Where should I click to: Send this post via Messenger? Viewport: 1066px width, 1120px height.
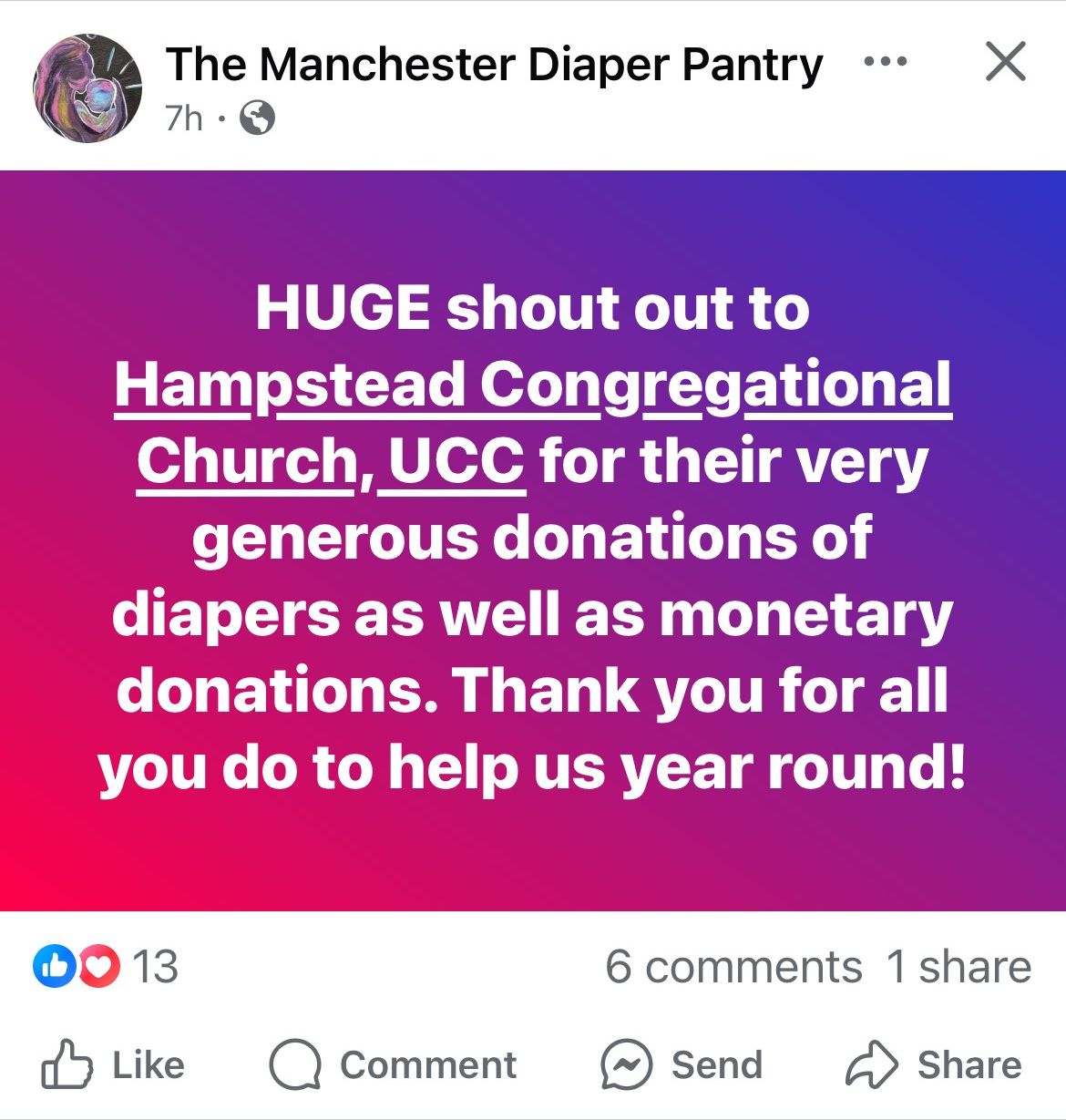coord(681,1064)
